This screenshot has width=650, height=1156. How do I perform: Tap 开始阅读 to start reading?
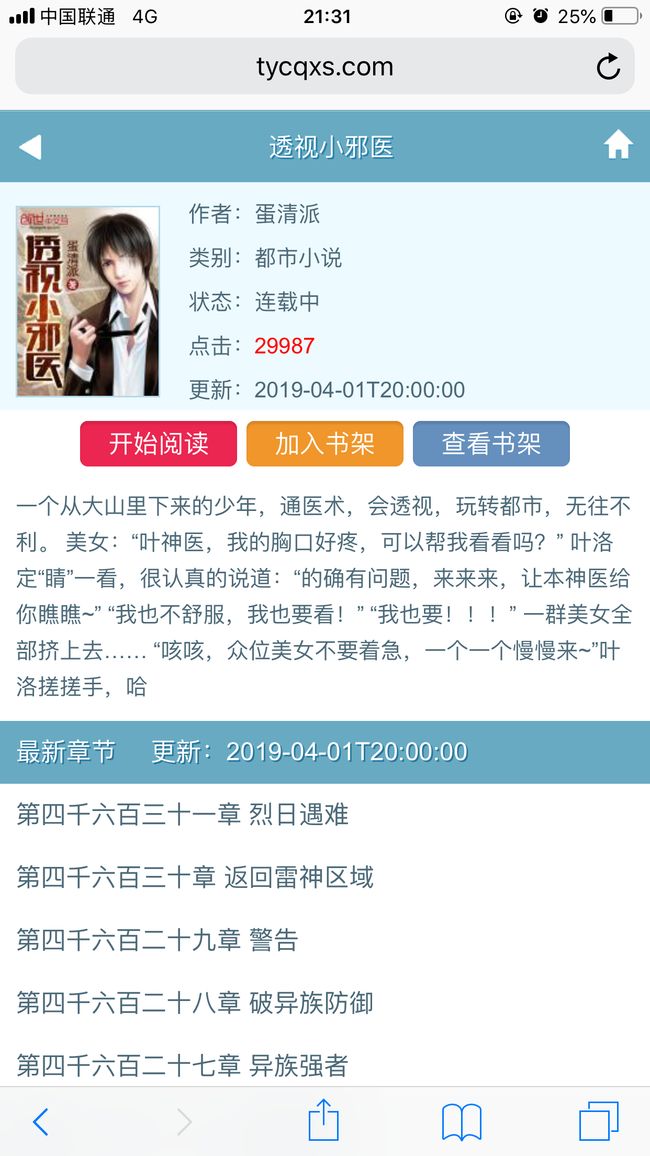tap(158, 444)
